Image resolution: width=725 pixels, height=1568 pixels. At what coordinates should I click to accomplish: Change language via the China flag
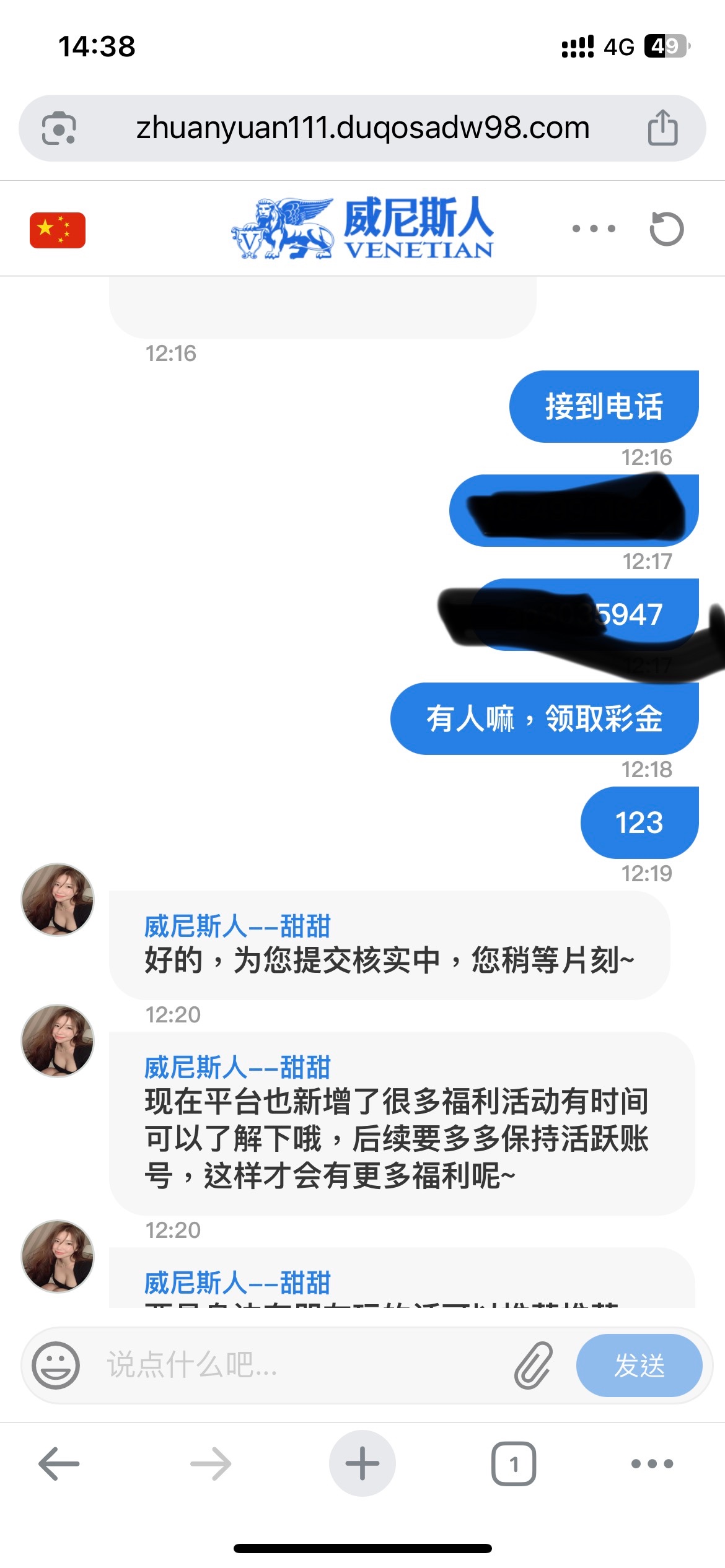coord(58,230)
